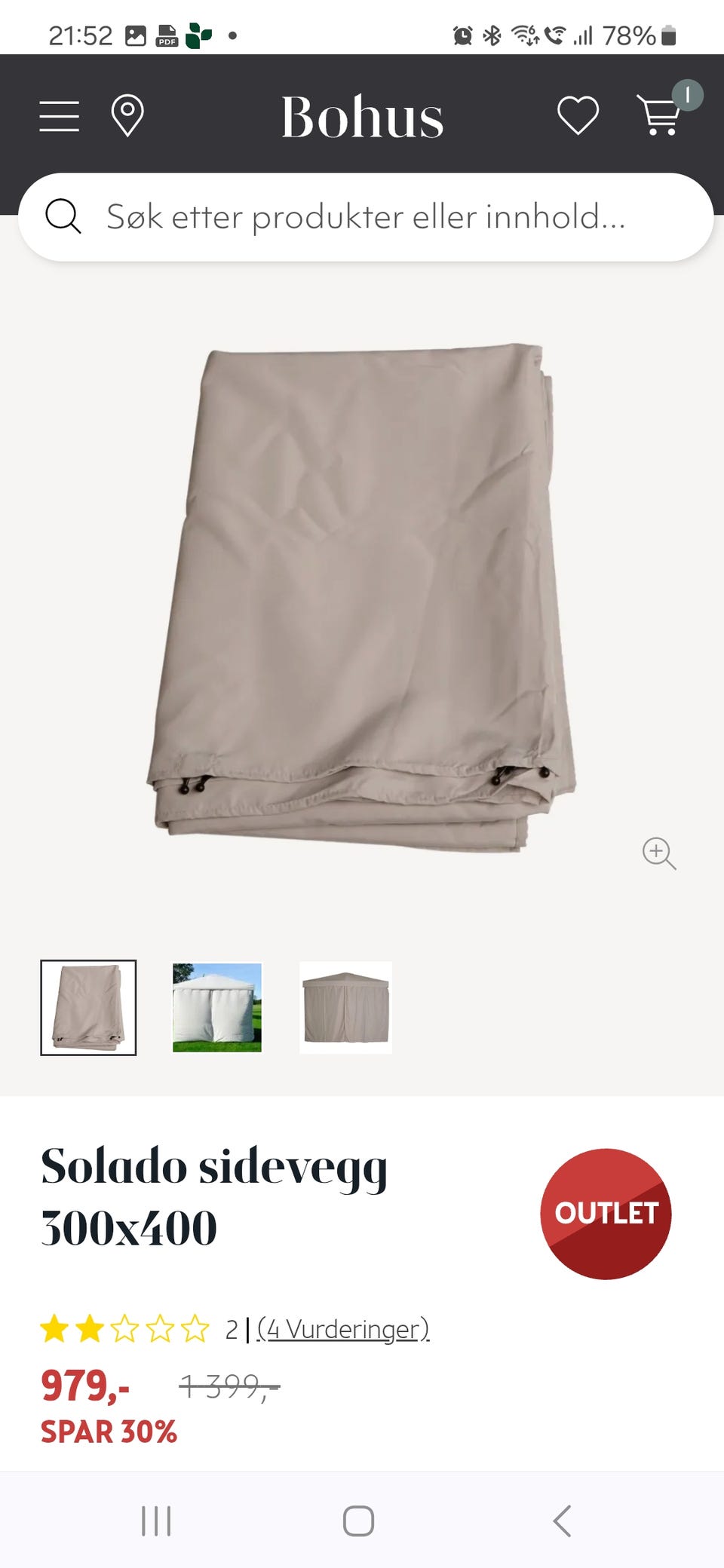The height and width of the screenshot is (1568, 724).
Task: Go back with the system back button
Action: (x=562, y=1521)
